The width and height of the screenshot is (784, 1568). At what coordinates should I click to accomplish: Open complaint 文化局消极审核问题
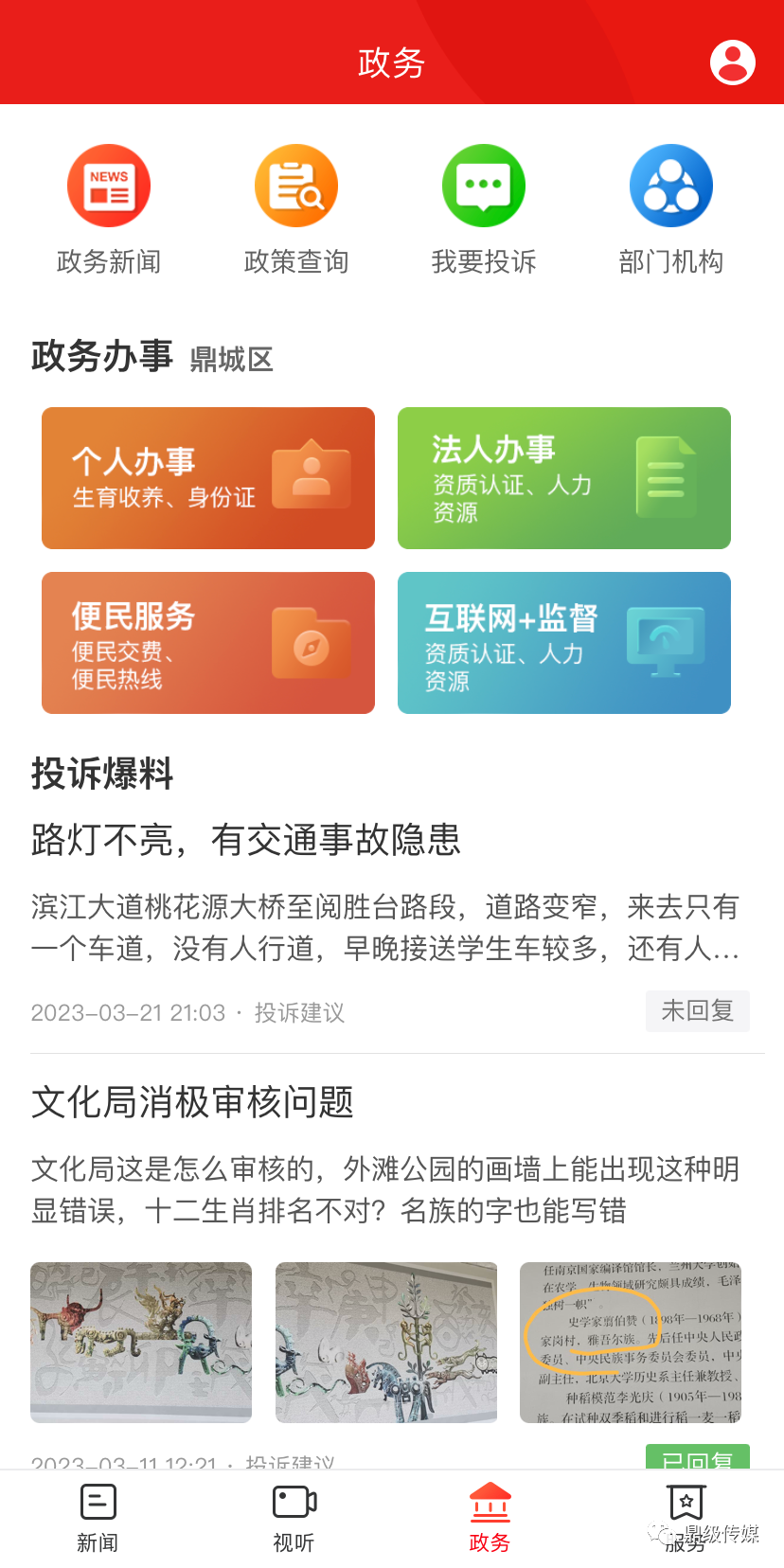pos(192,1102)
